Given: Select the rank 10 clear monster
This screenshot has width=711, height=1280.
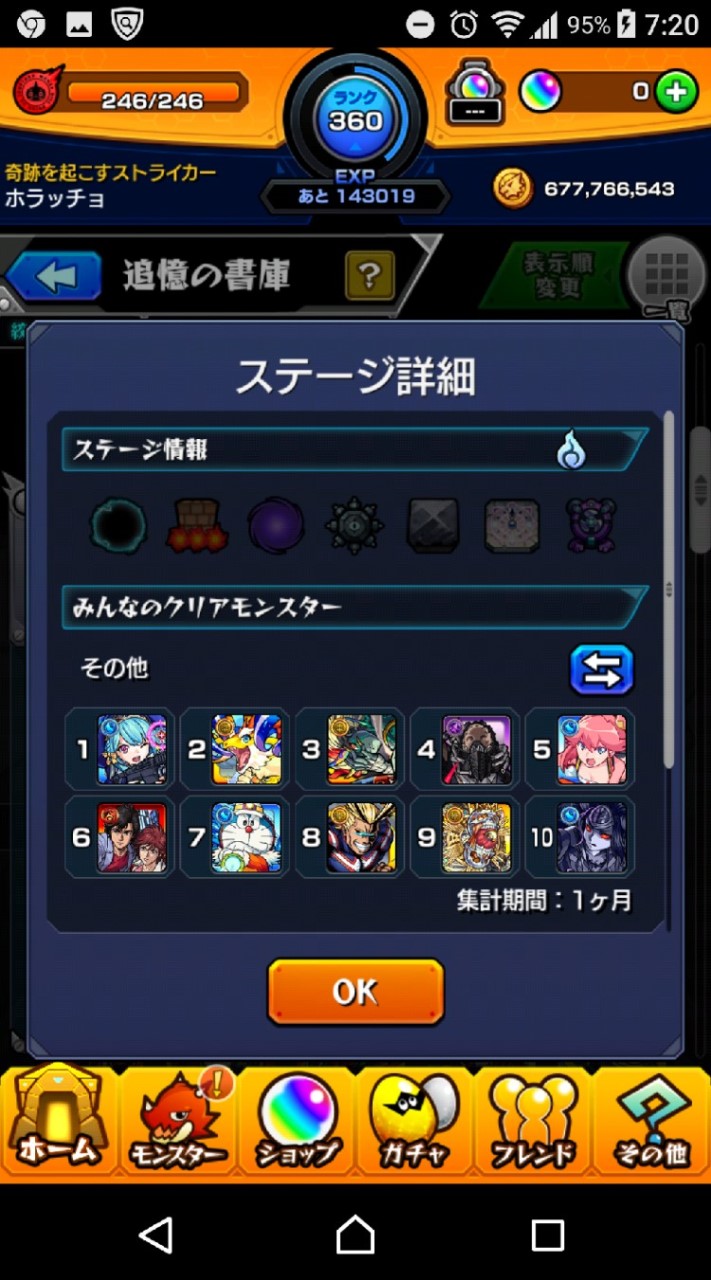Looking at the screenshot, I should [x=592, y=837].
